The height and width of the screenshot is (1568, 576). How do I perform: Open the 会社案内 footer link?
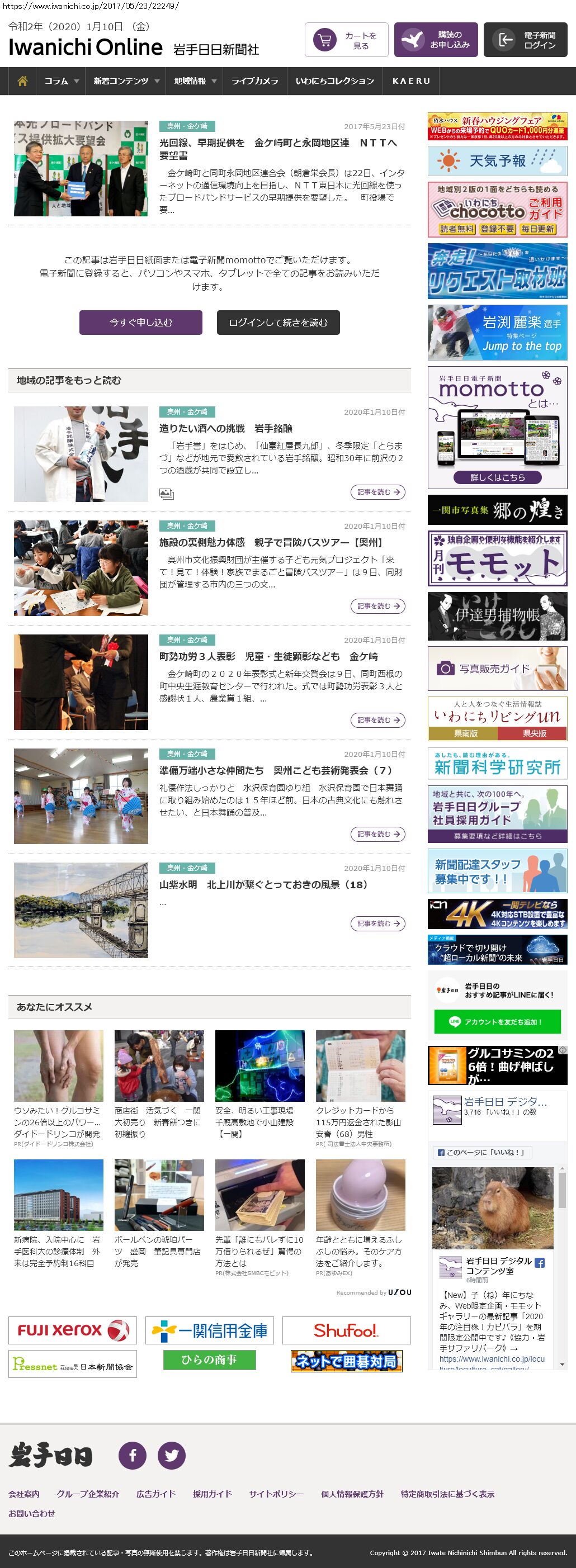point(23,1494)
